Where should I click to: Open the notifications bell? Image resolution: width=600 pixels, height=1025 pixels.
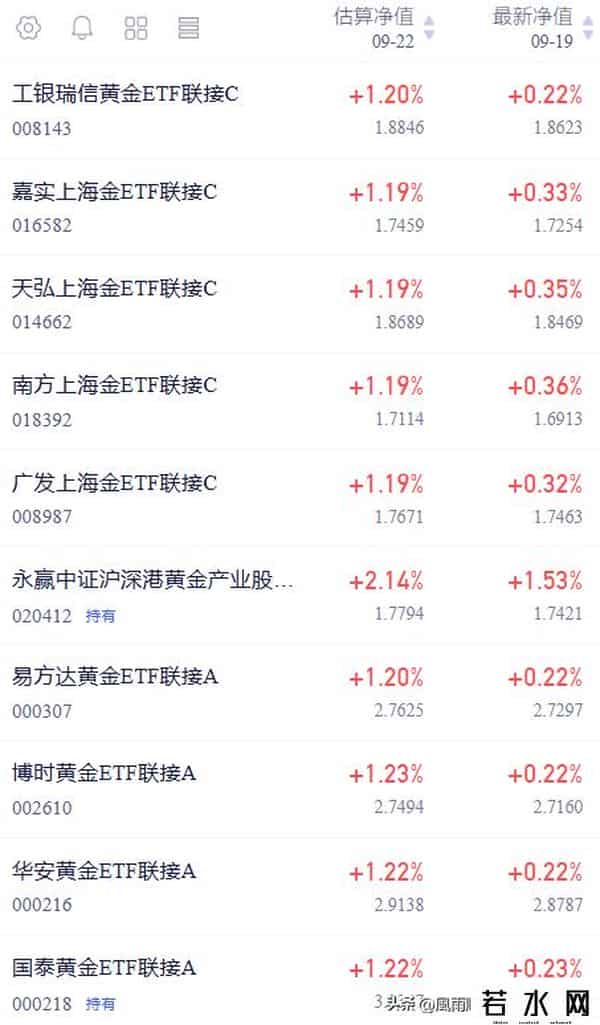pyautogui.click(x=82, y=28)
